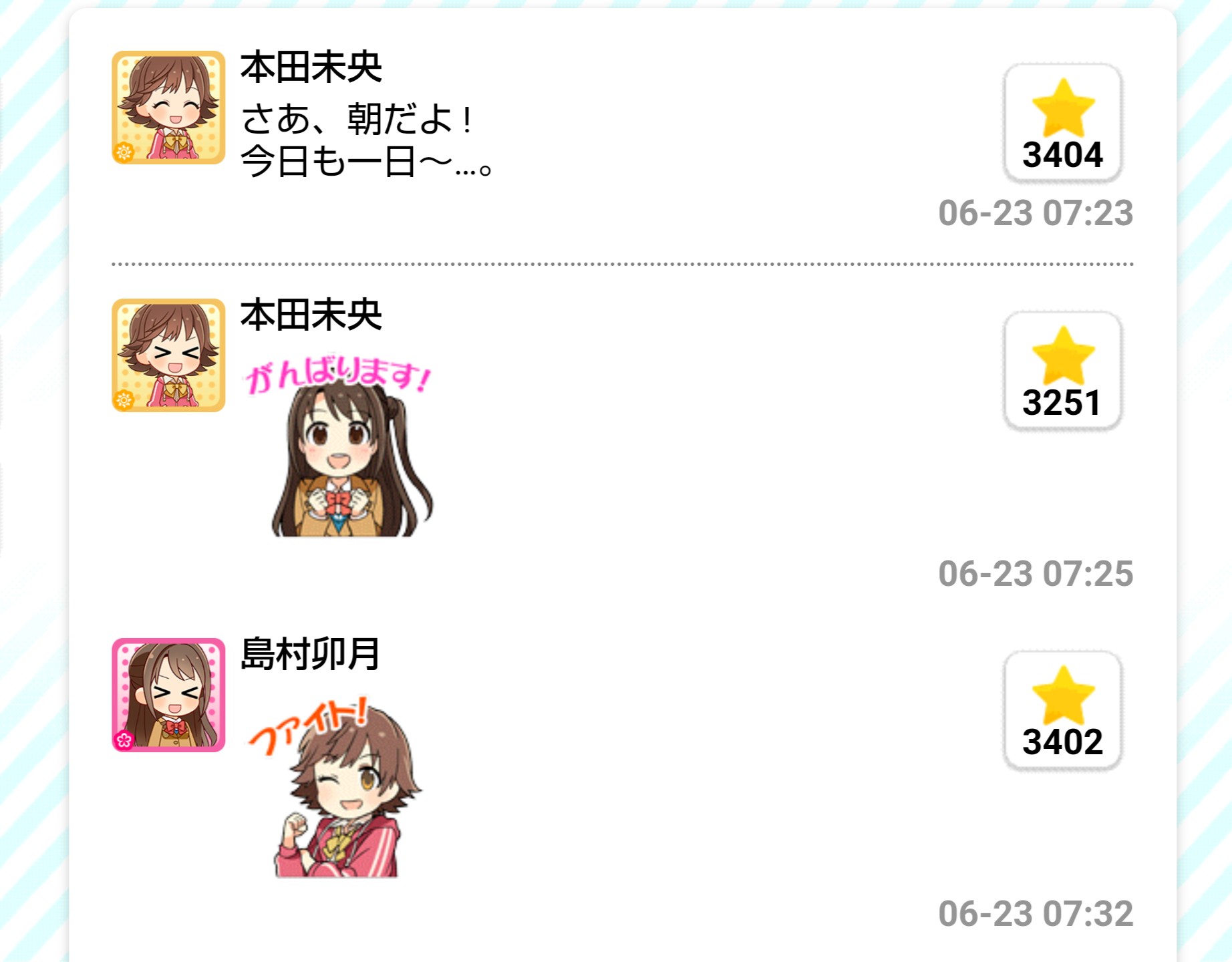Image resolution: width=1232 pixels, height=962 pixels.
Task: Tap the star button showing 3402
Action: pos(1062,711)
